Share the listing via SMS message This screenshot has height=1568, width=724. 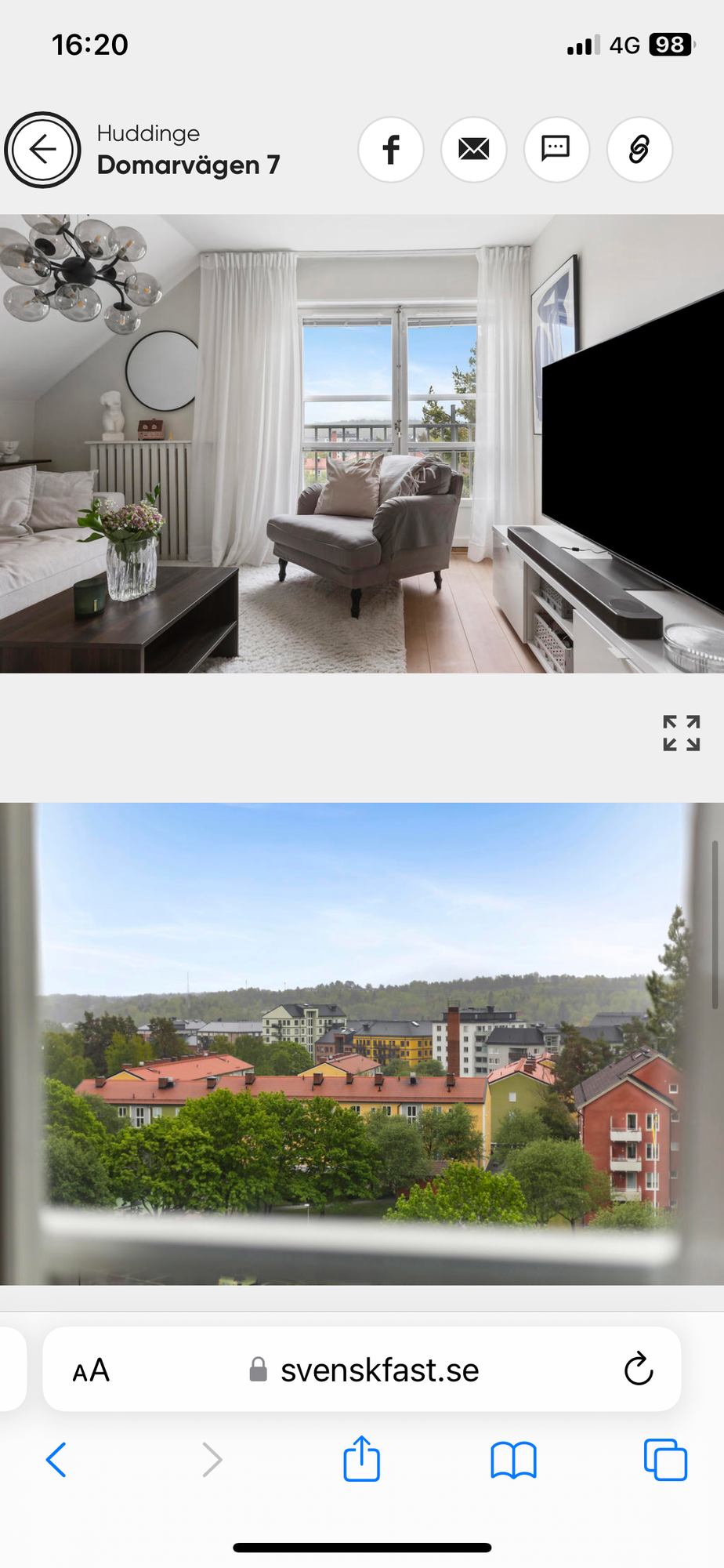[x=556, y=149]
